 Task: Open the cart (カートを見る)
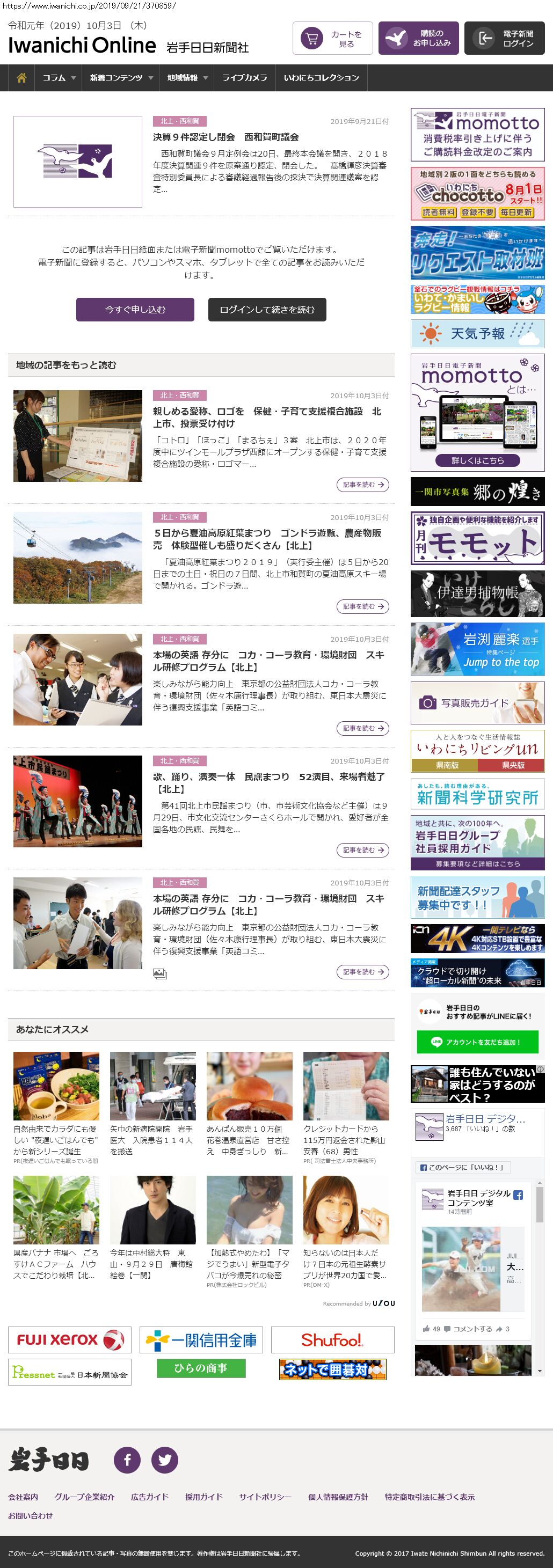(x=332, y=38)
